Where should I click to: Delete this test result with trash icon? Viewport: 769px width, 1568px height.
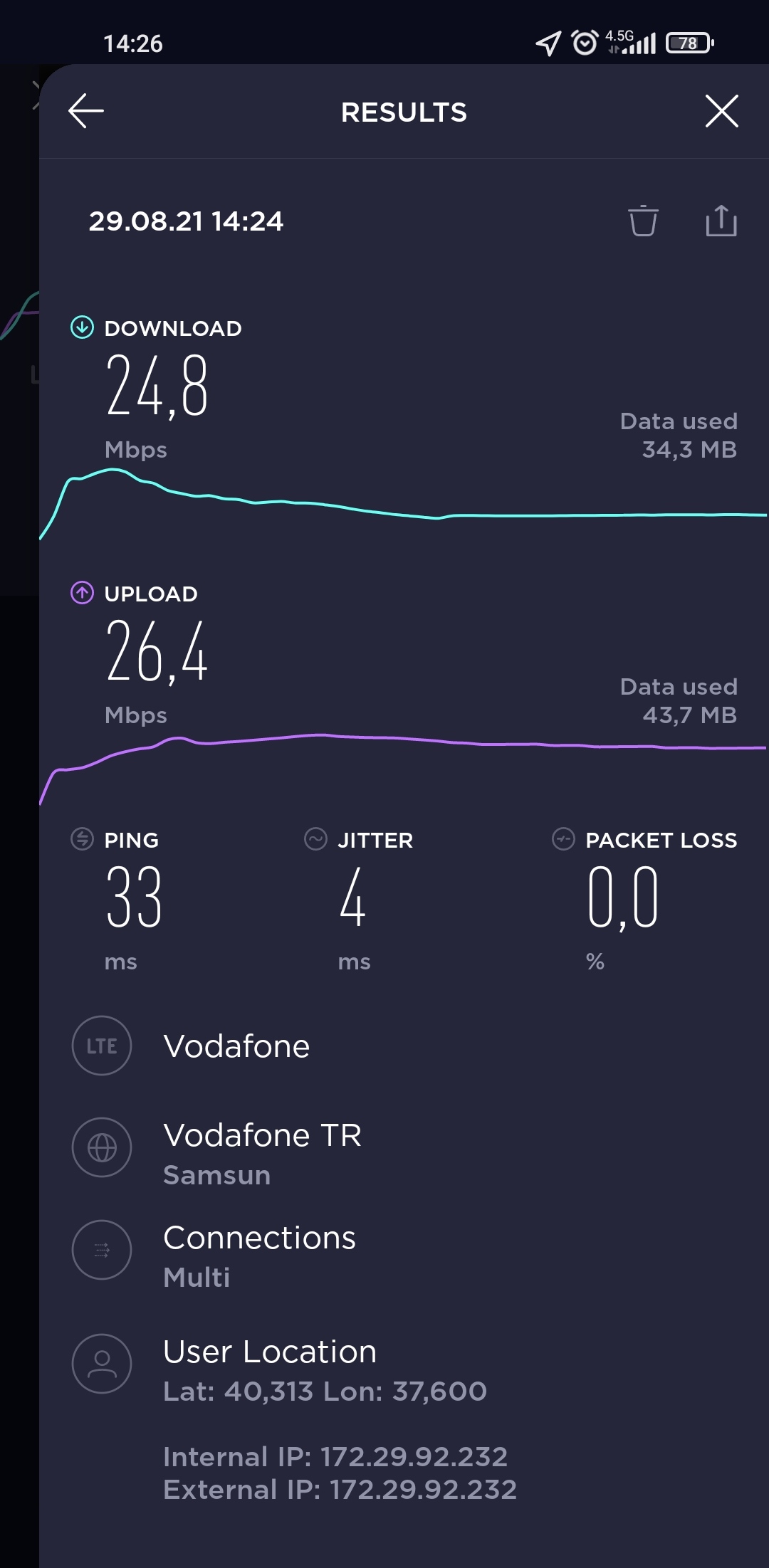(643, 221)
